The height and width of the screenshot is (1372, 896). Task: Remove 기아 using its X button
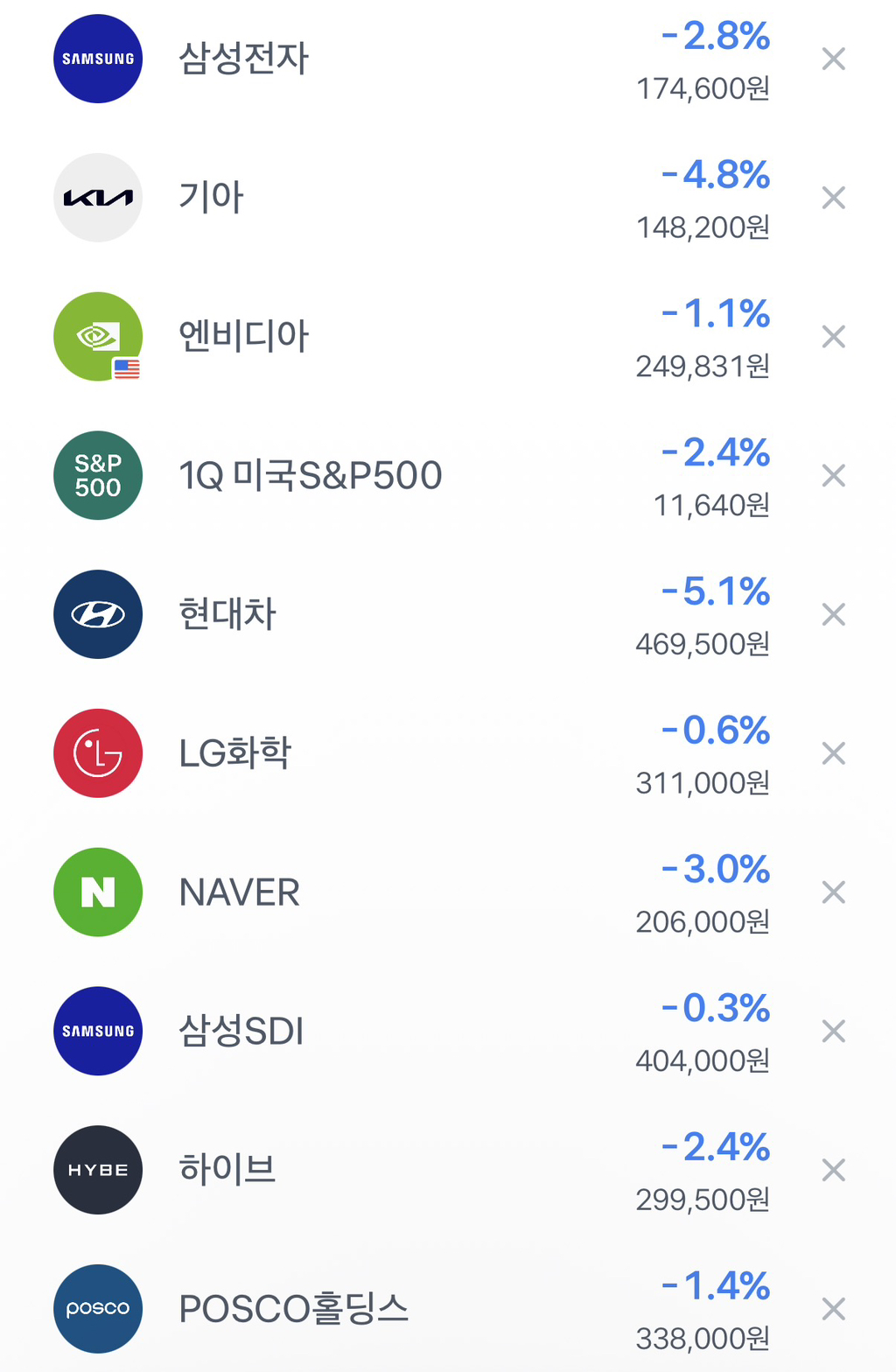832,197
